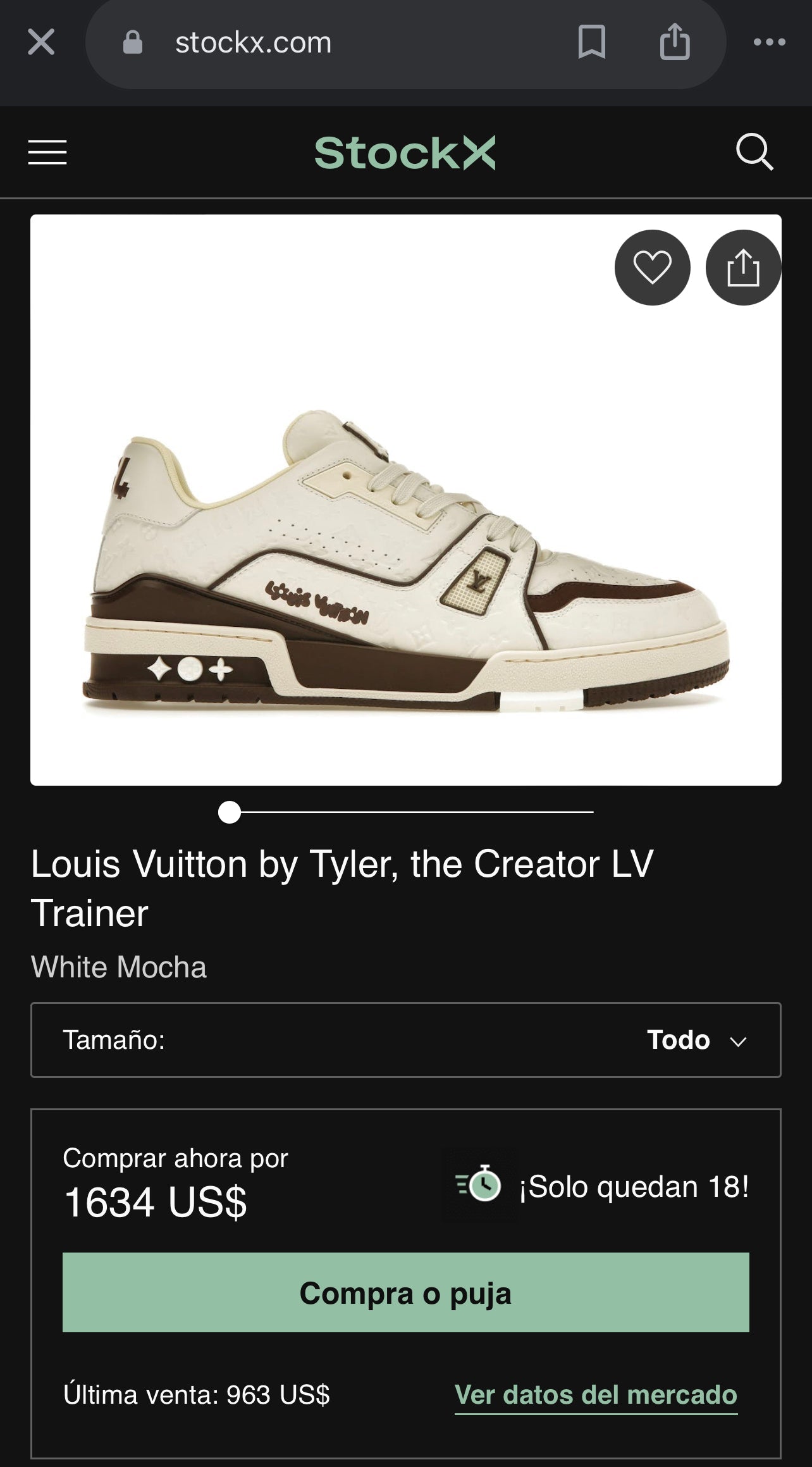Click the LV Trainer product photo
The height and width of the screenshot is (1467, 812).
[405, 569]
